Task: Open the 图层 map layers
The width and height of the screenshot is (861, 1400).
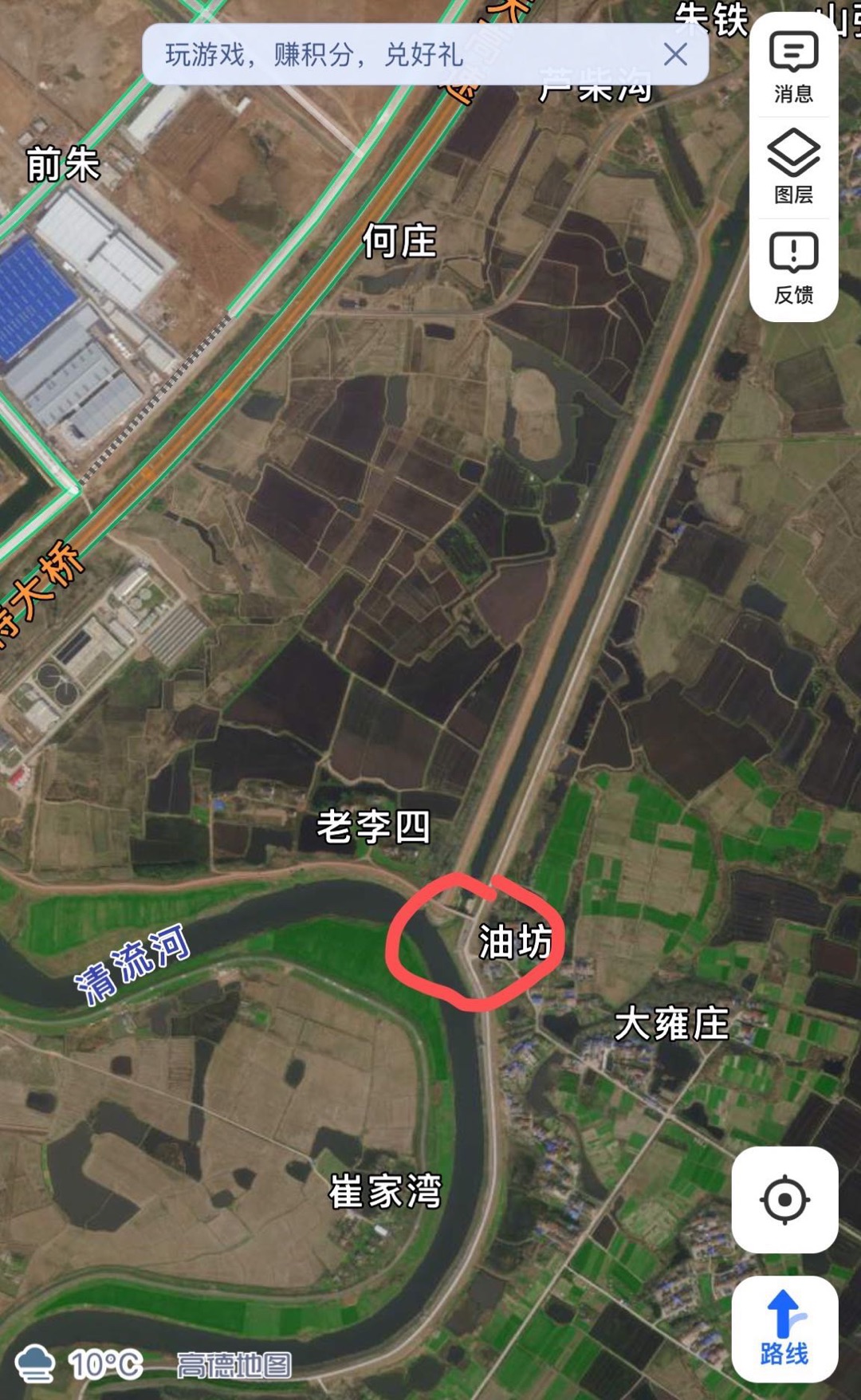Action: pos(793,167)
